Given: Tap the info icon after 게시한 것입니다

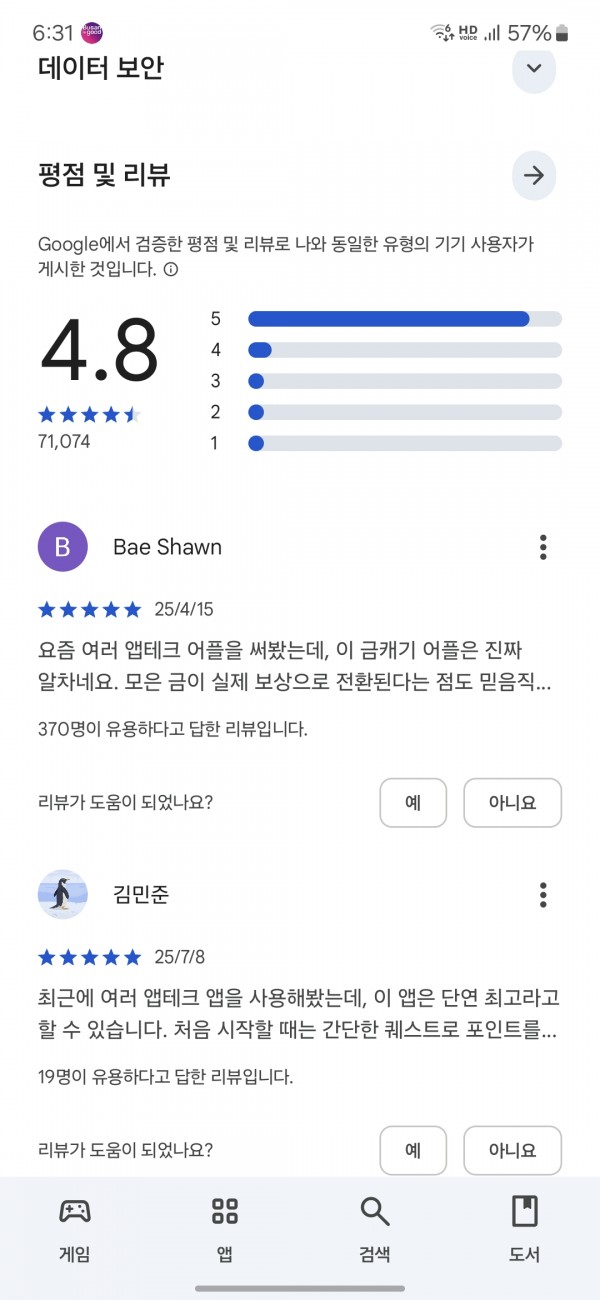Looking at the screenshot, I should pyautogui.click(x=171, y=269).
